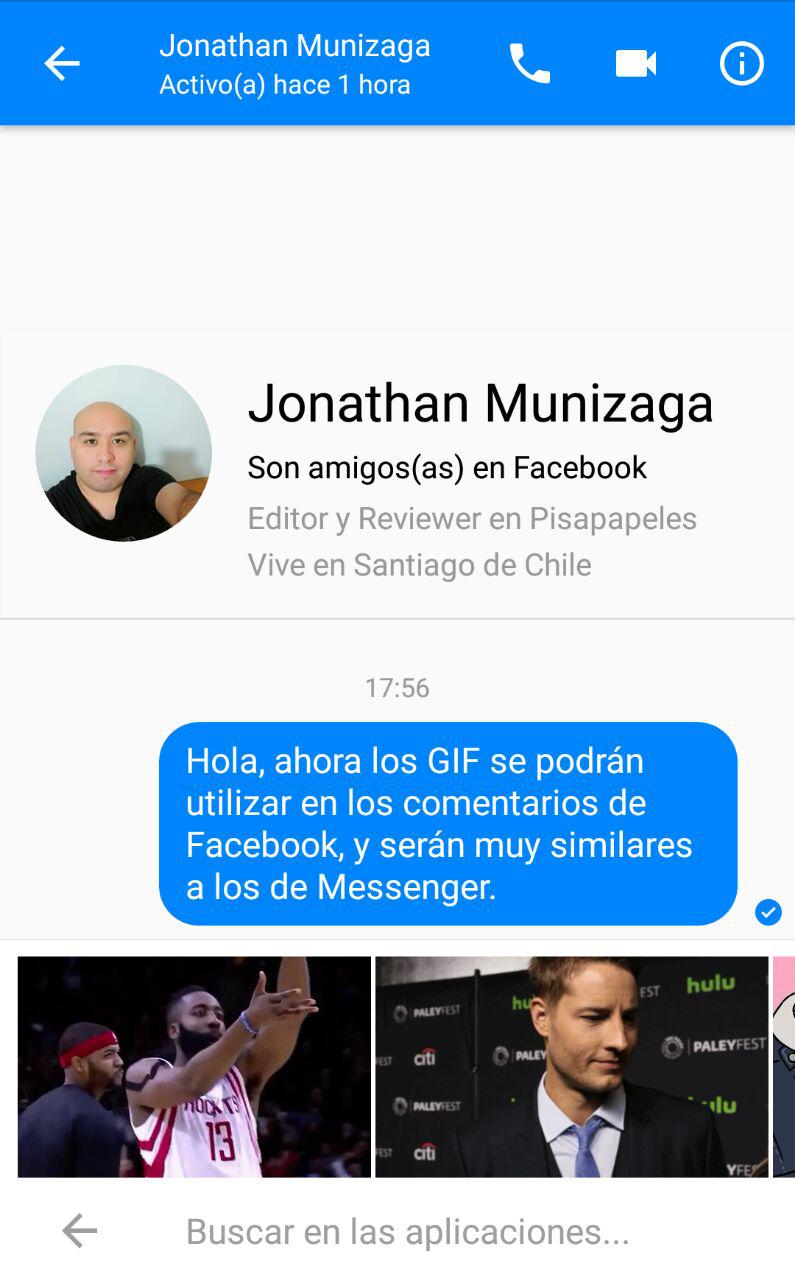Start a video call with Jonathan
The image size is (795, 1280).
click(635, 64)
